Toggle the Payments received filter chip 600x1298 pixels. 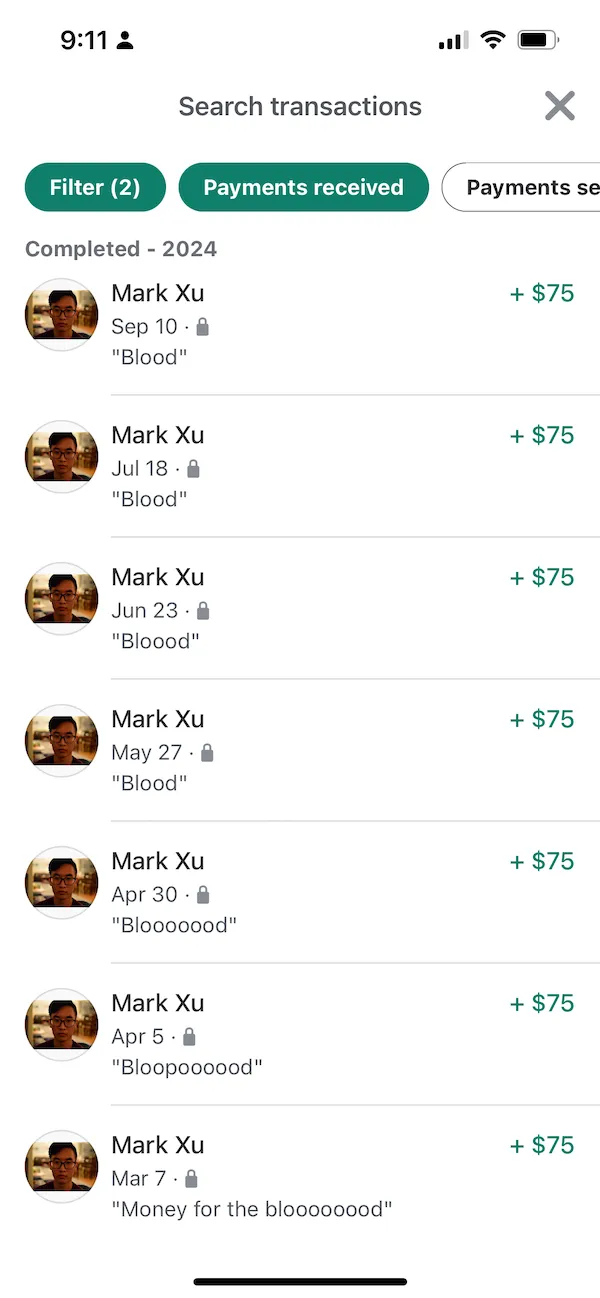[x=303, y=187]
